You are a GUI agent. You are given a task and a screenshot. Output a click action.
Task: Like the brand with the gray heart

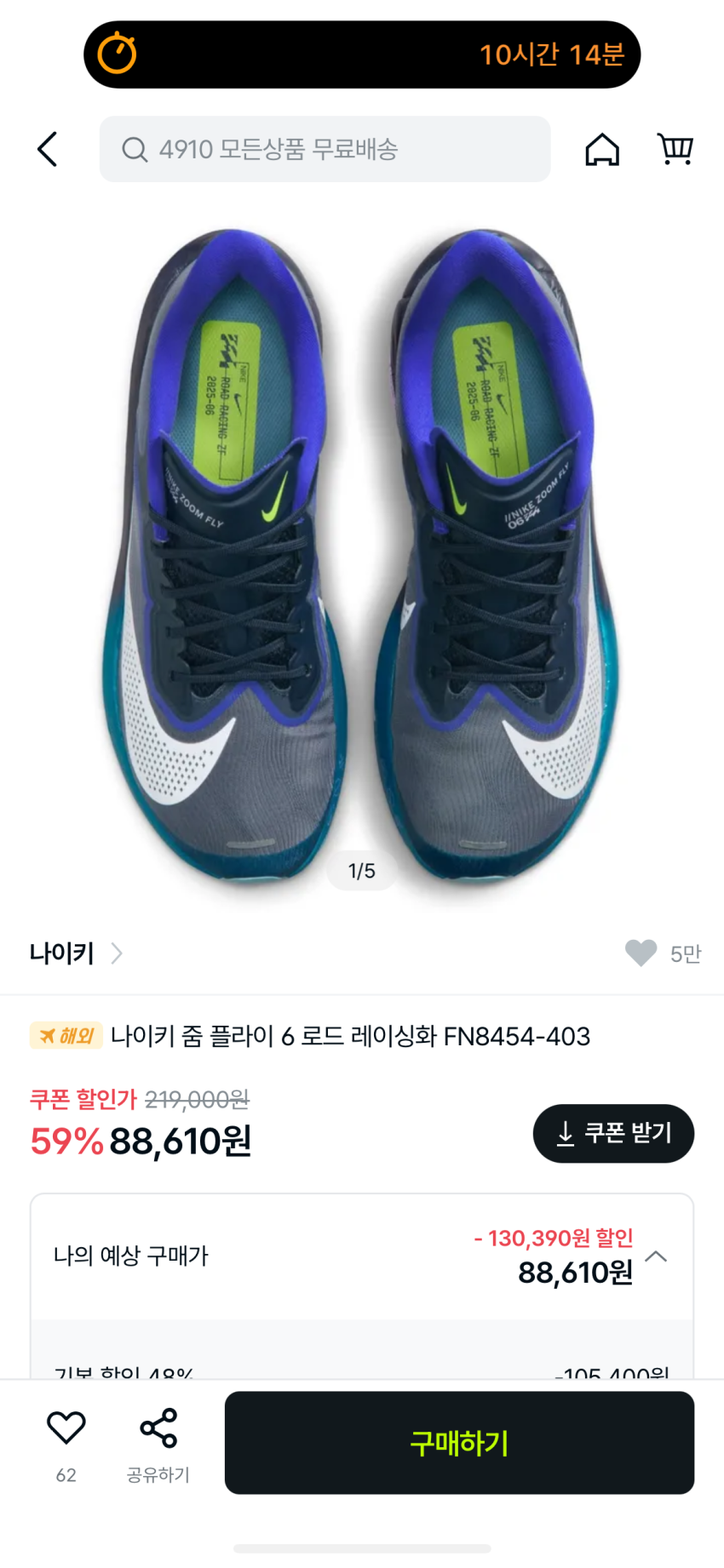641,953
